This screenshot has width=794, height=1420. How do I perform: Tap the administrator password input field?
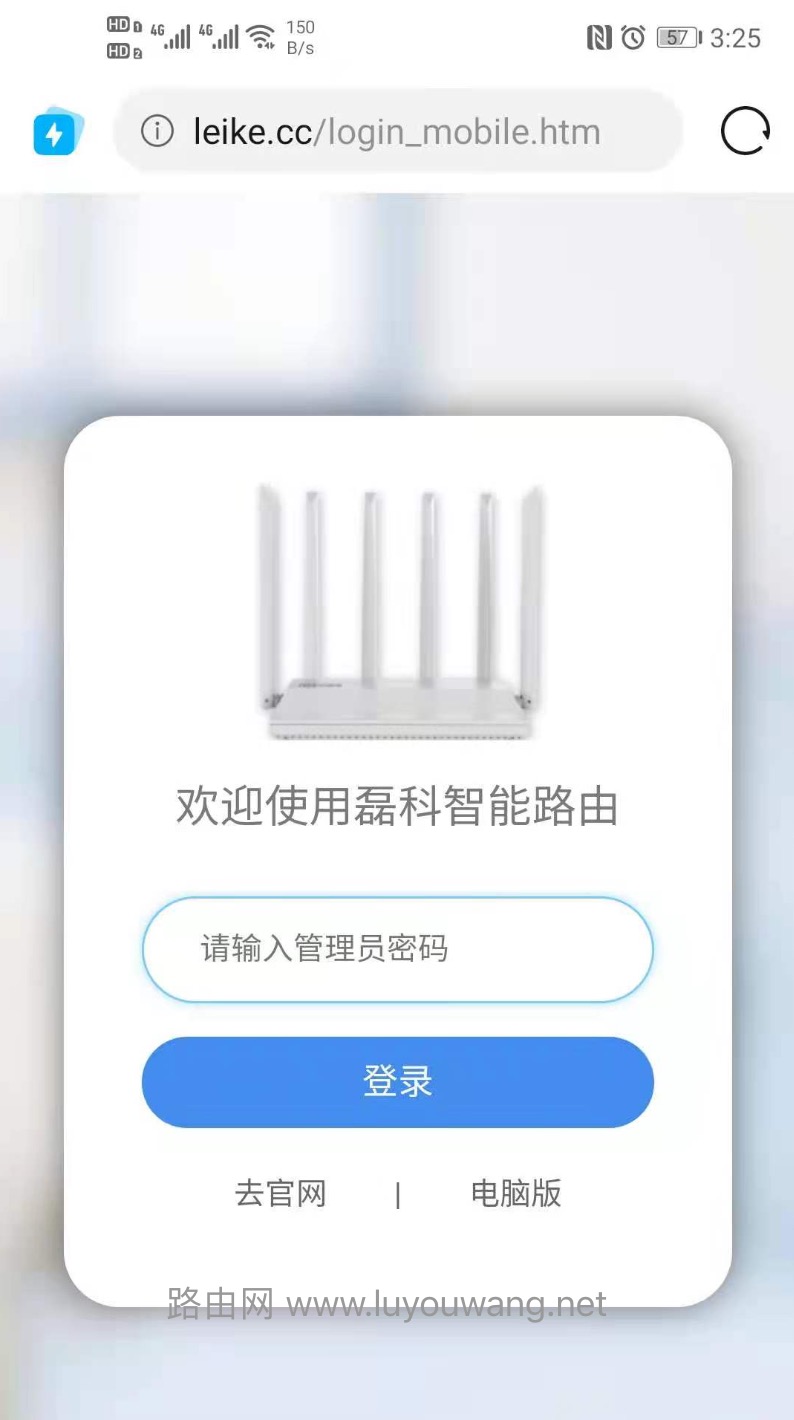(397, 949)
